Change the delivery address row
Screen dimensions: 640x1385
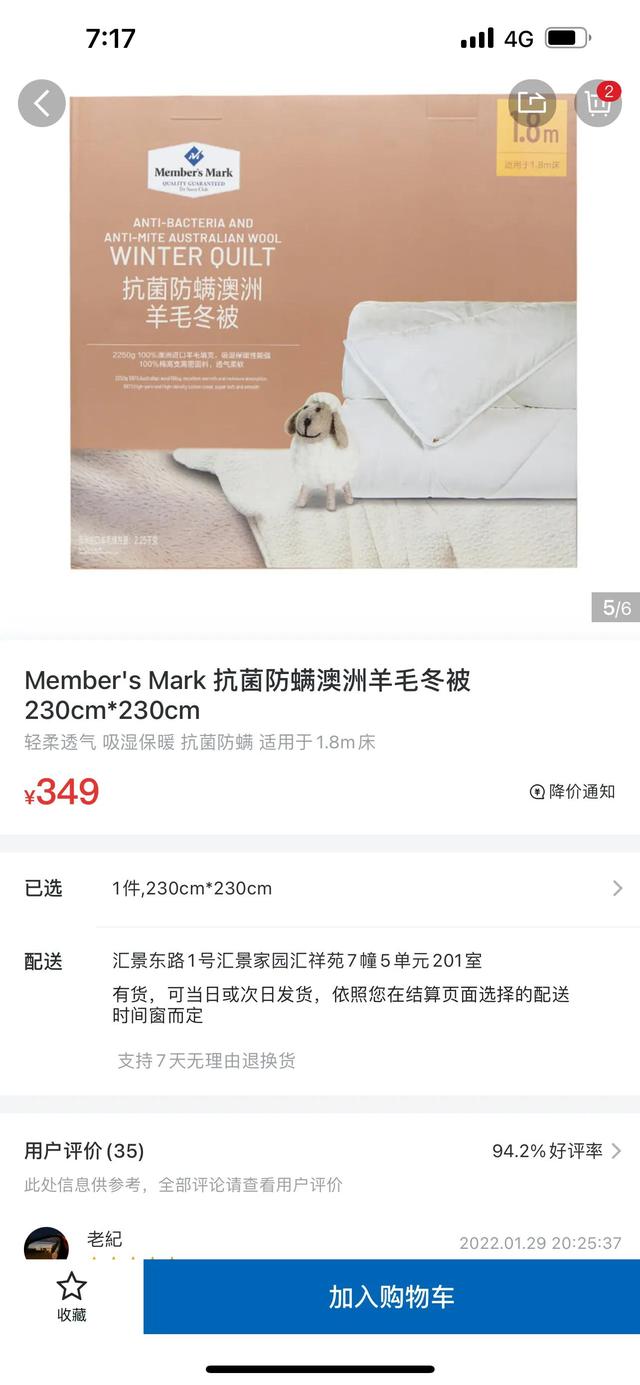click(297, 961)
